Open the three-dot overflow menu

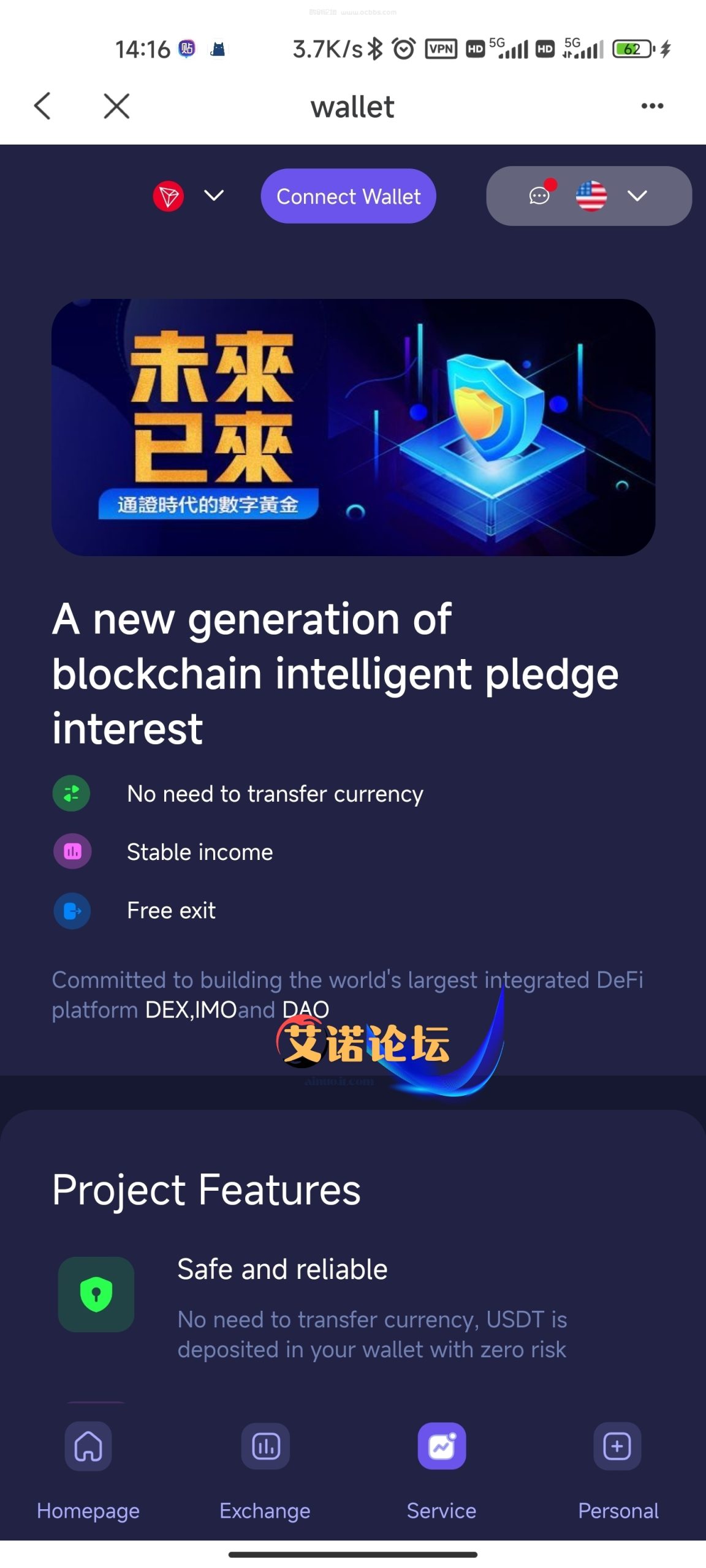[652, 106]
